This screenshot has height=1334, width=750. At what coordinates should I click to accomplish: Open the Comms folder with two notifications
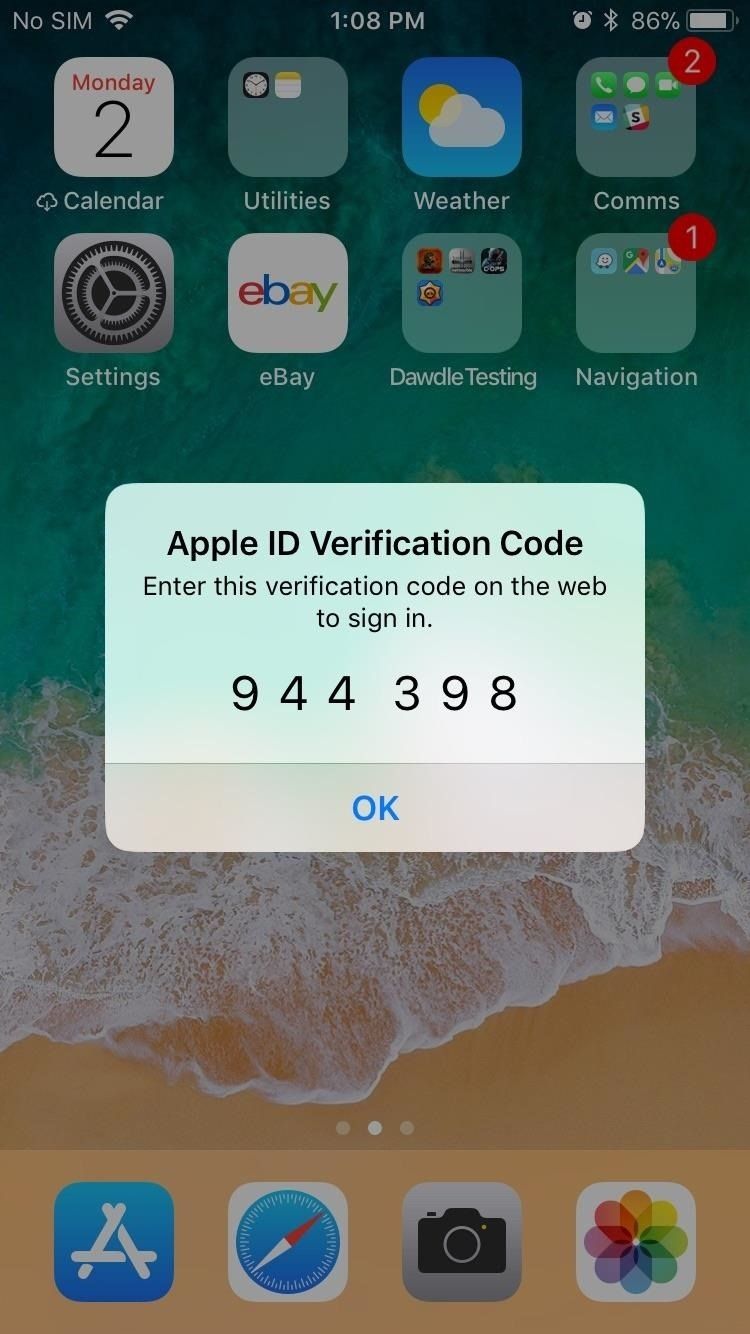coord(636,116)
